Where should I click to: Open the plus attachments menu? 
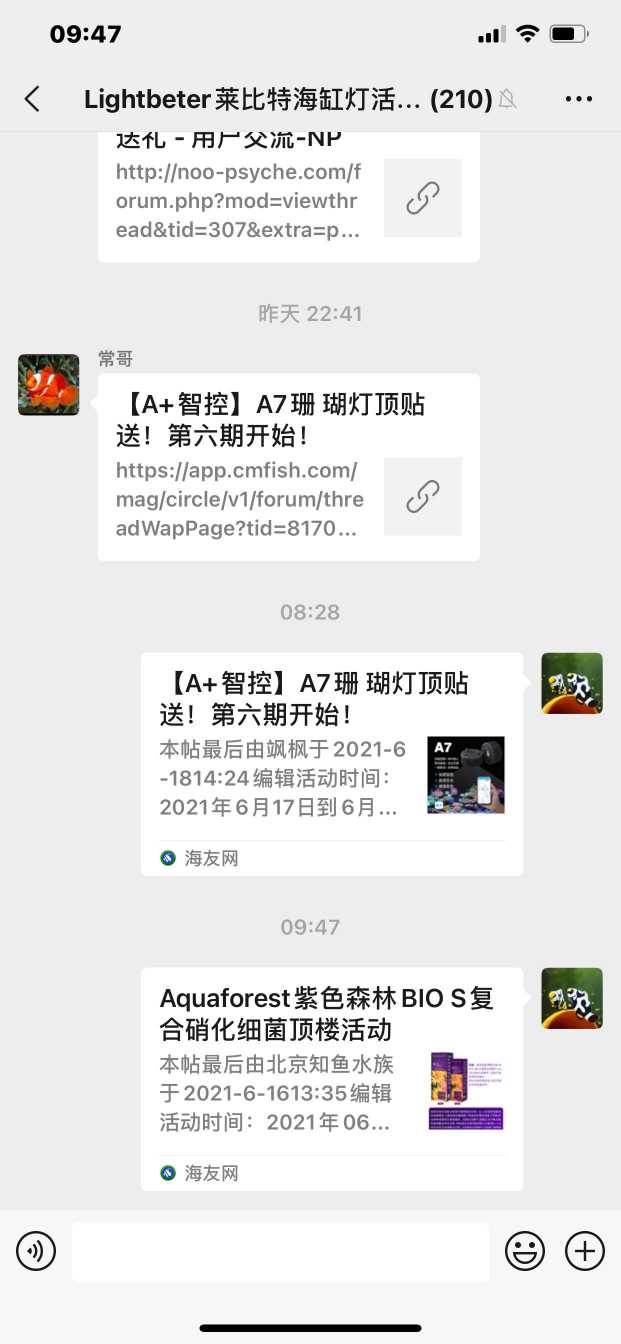[x=585, y=1251]
